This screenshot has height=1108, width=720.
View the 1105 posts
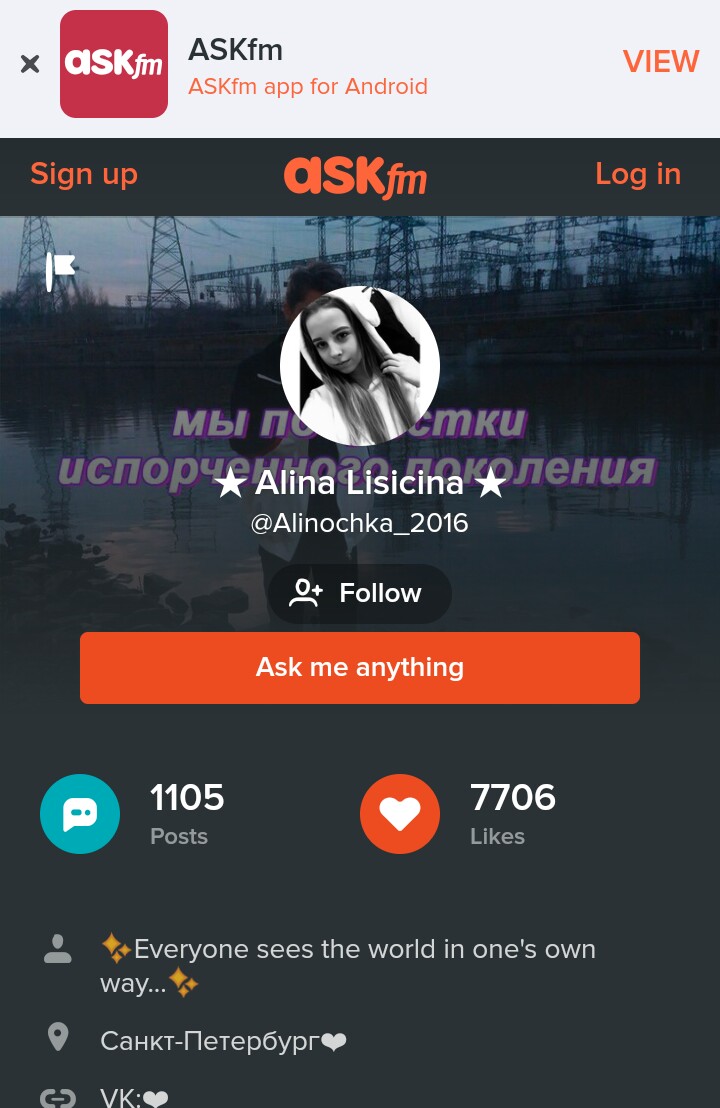pos(186,814)
